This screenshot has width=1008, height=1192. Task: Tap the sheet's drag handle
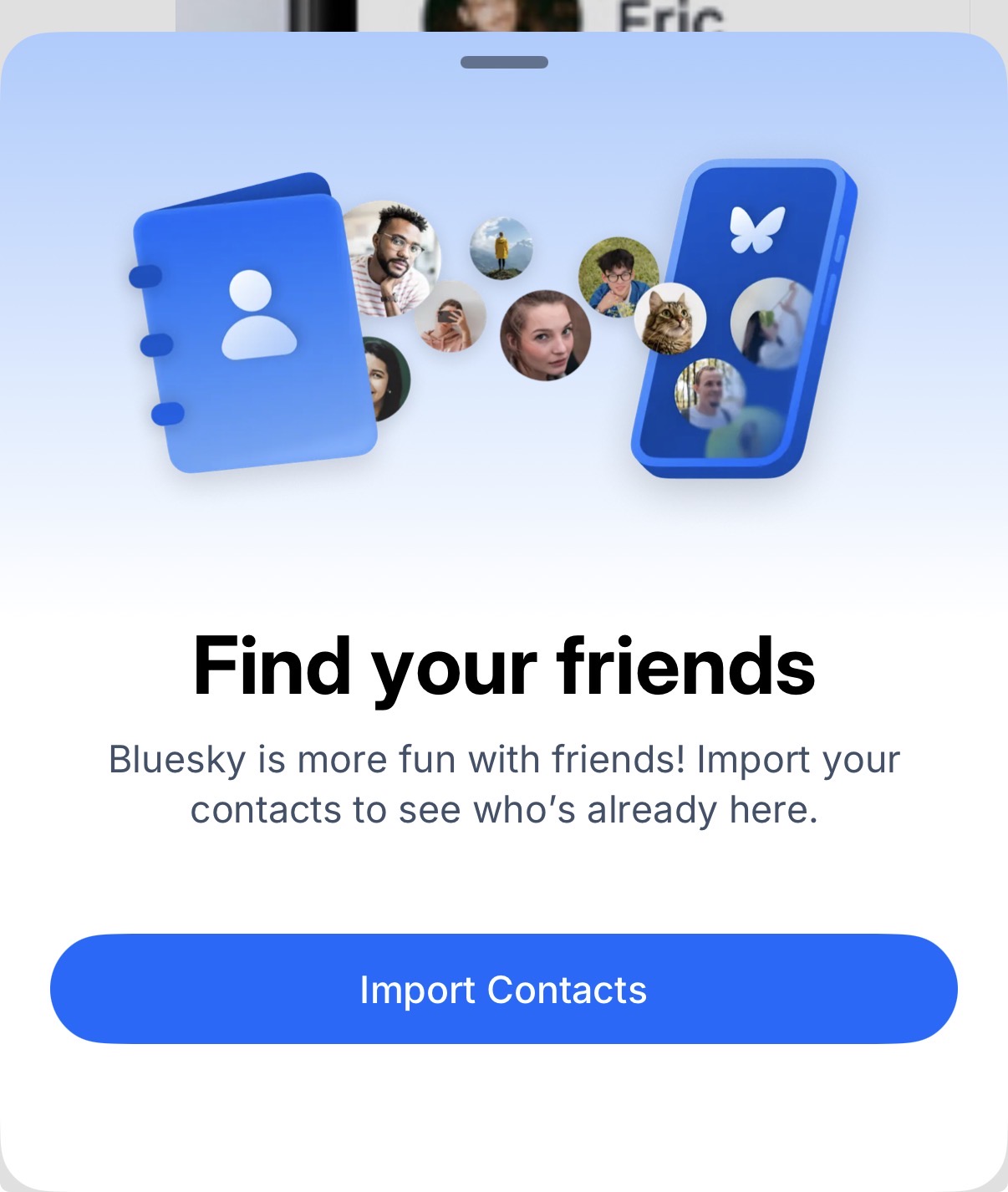pyautogui.click(x=504, y=63)
